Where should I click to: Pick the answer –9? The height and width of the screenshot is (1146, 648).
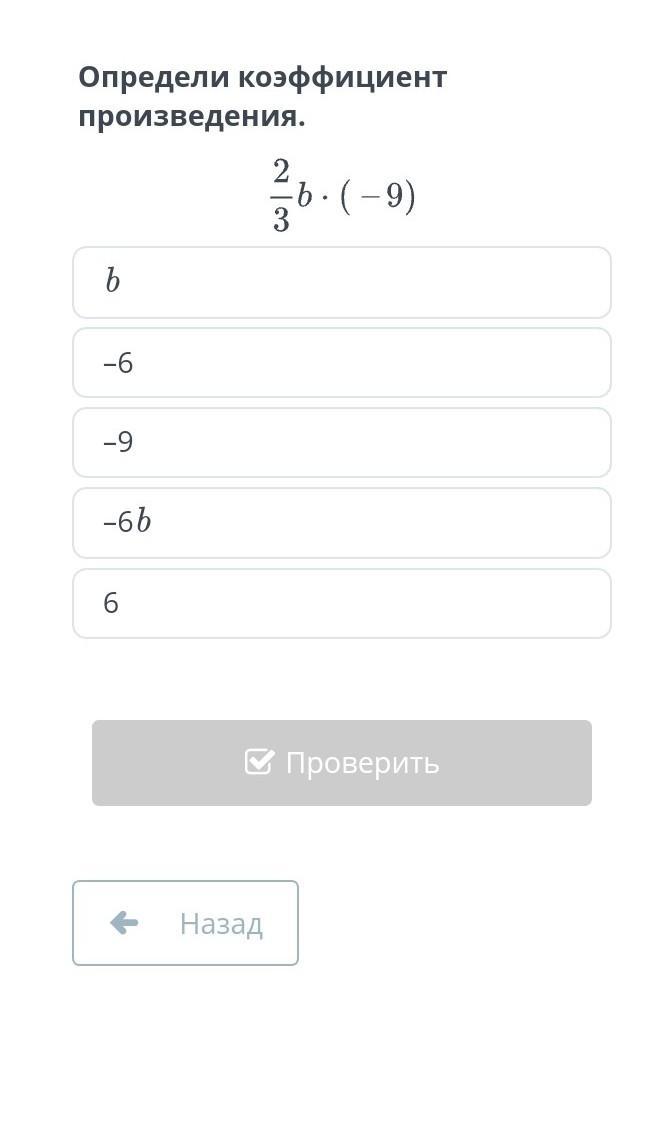tap(342, 442)
